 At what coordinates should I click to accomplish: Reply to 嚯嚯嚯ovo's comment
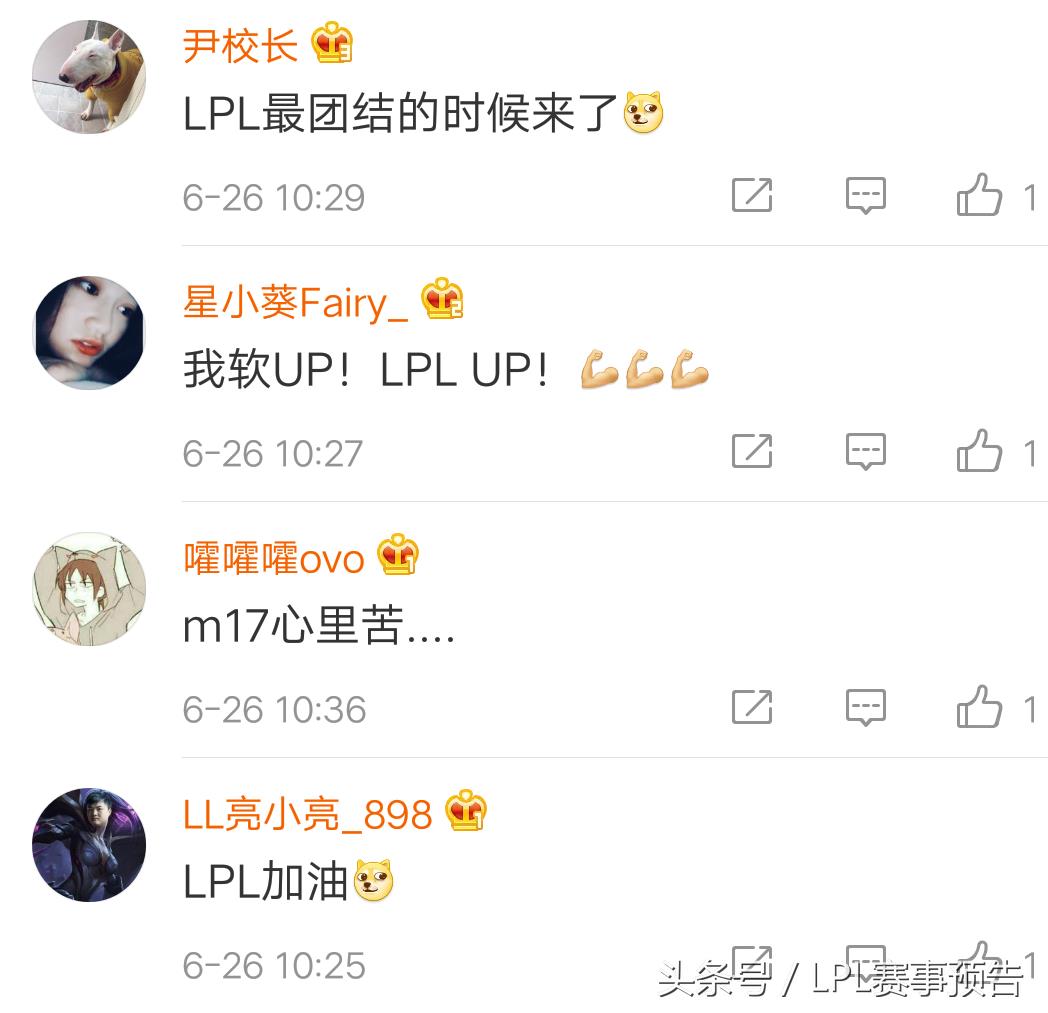click(865, 708)
